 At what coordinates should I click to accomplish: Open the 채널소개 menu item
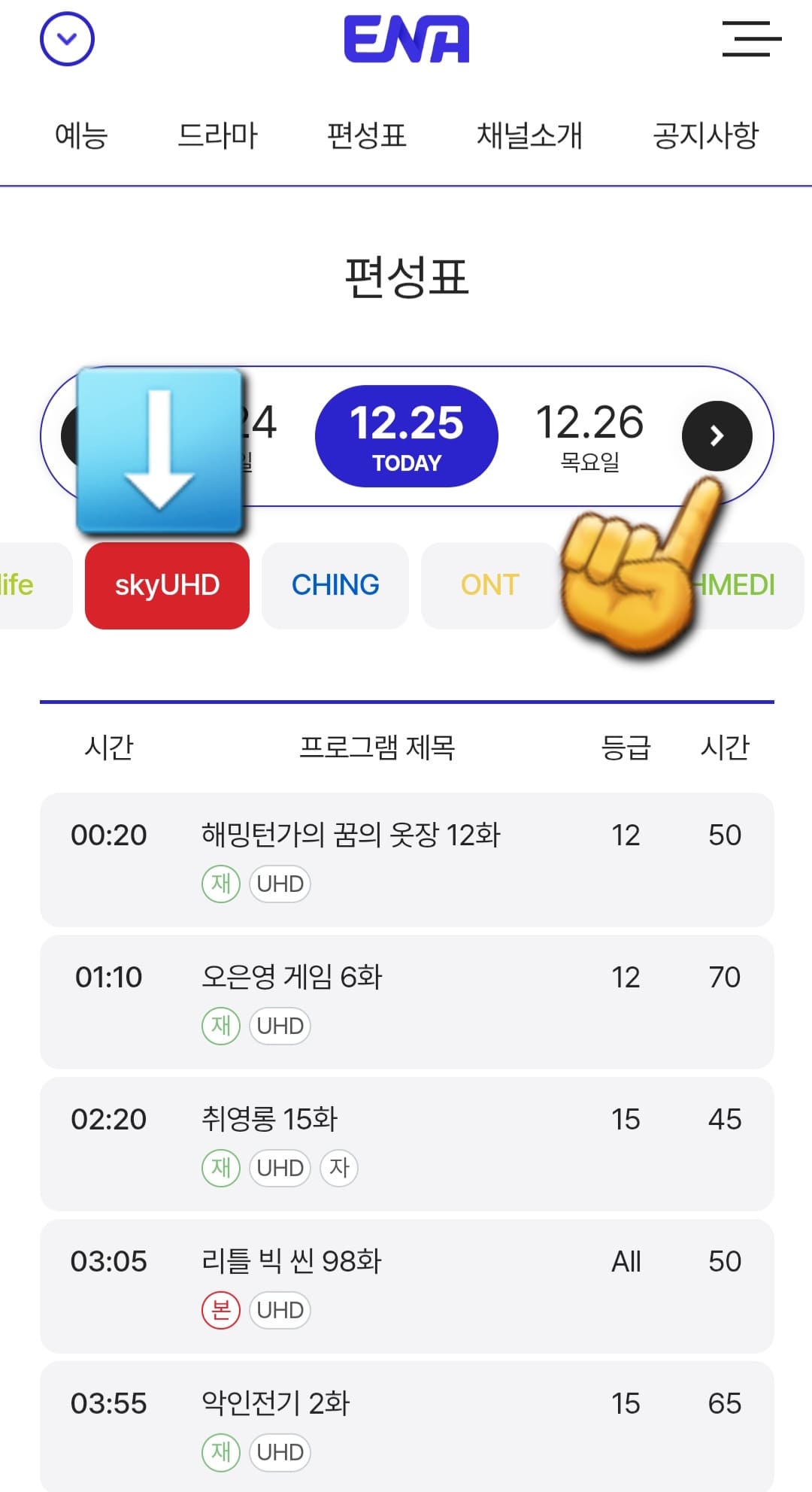tap(532, 136)
